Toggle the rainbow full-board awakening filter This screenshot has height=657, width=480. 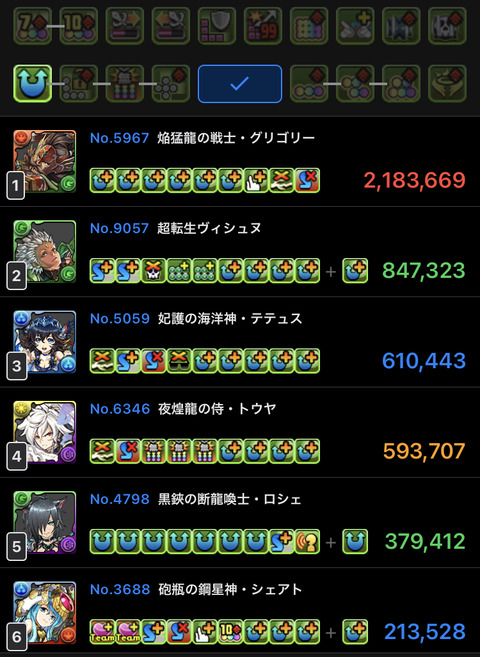pos(309,26)
